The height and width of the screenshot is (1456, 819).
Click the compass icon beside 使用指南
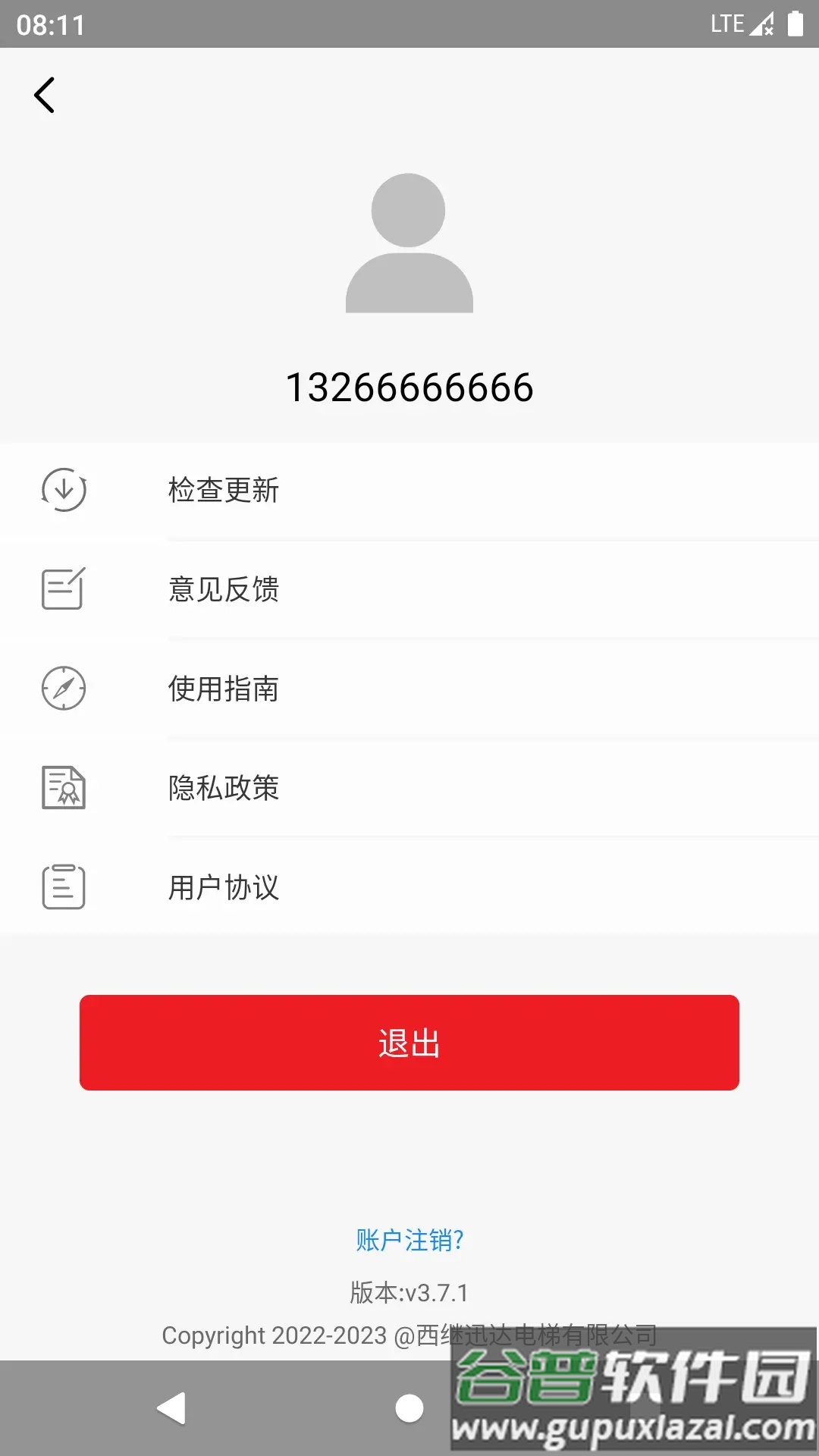click(64, 689)
